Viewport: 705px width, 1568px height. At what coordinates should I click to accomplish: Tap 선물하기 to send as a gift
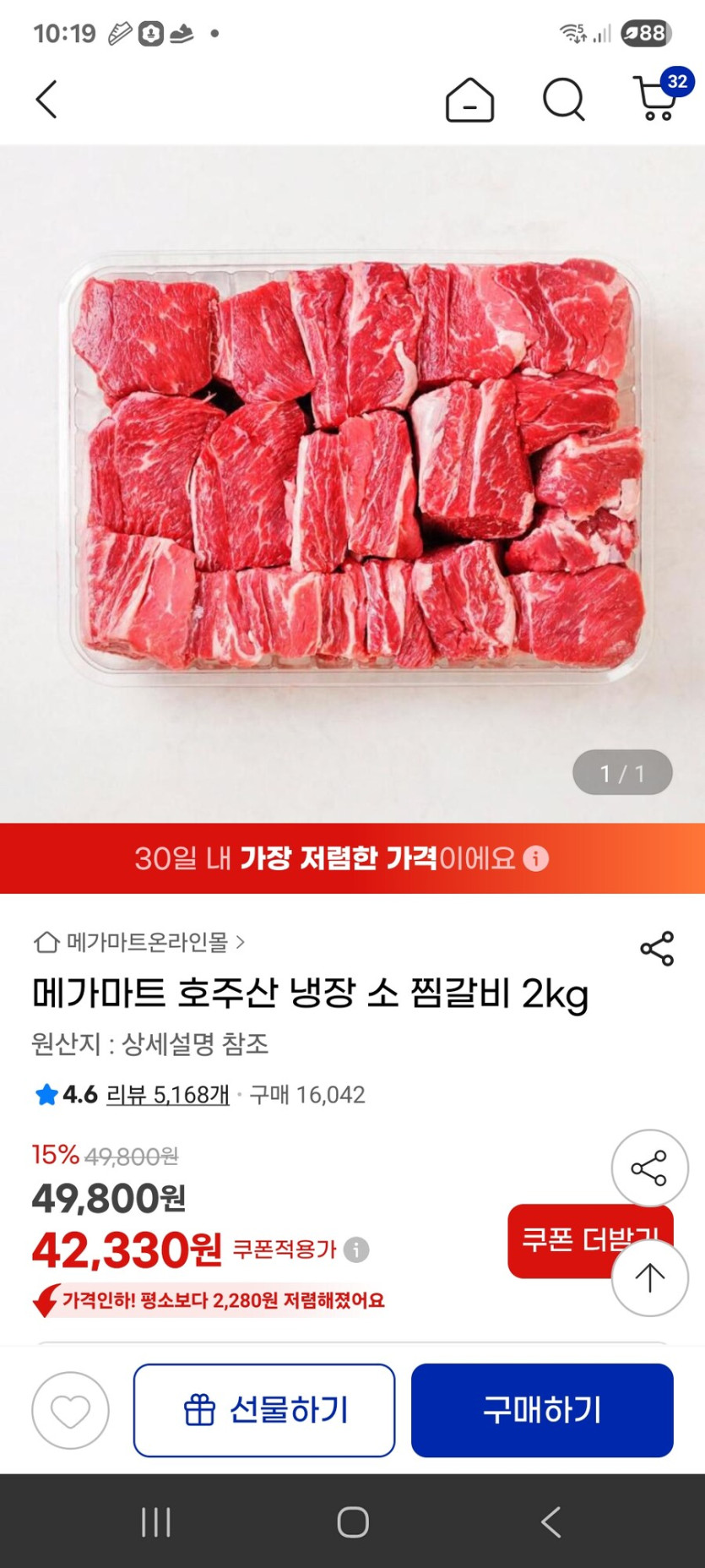264,1410
